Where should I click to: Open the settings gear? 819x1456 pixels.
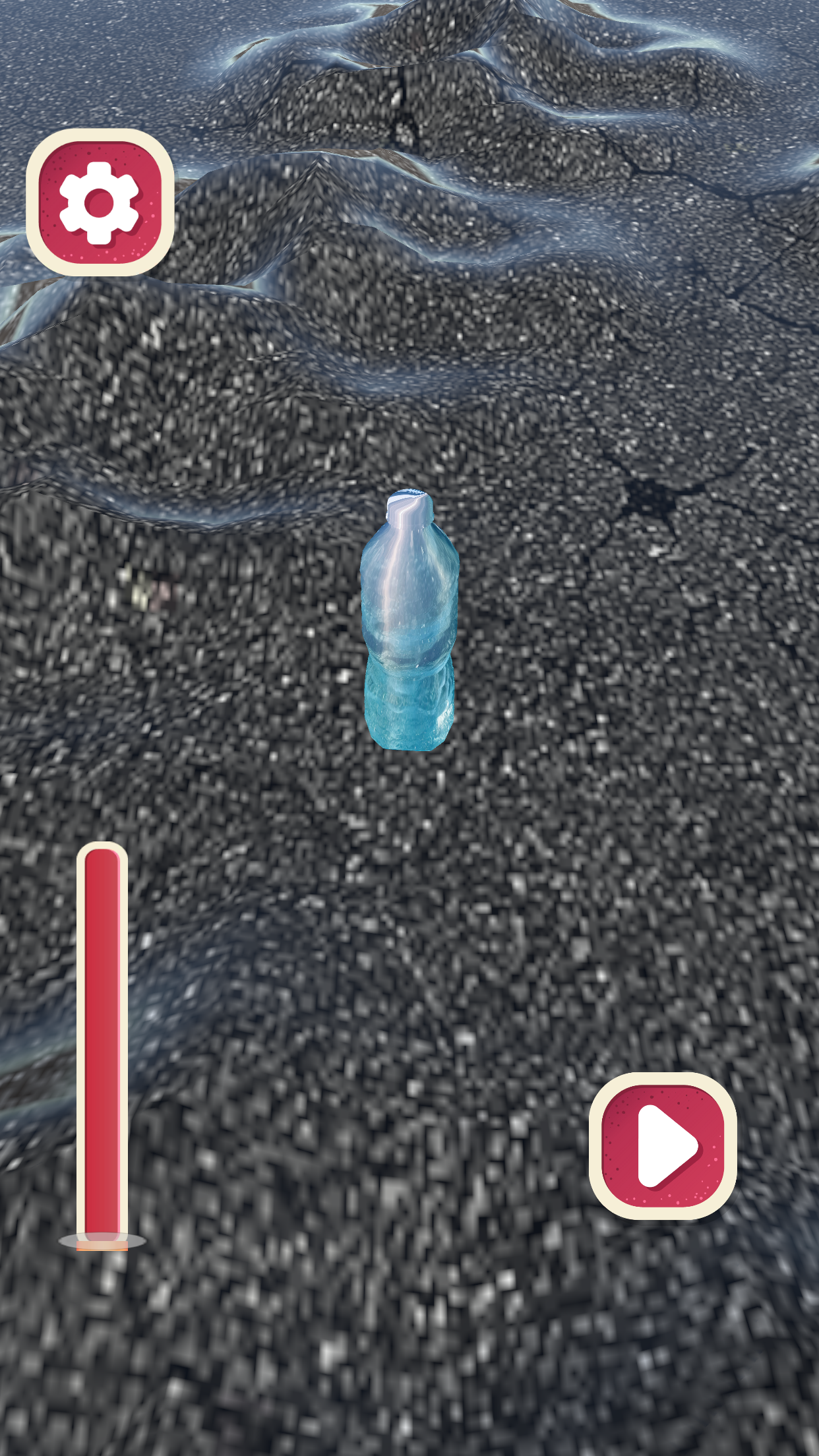[x=100, y=202]
